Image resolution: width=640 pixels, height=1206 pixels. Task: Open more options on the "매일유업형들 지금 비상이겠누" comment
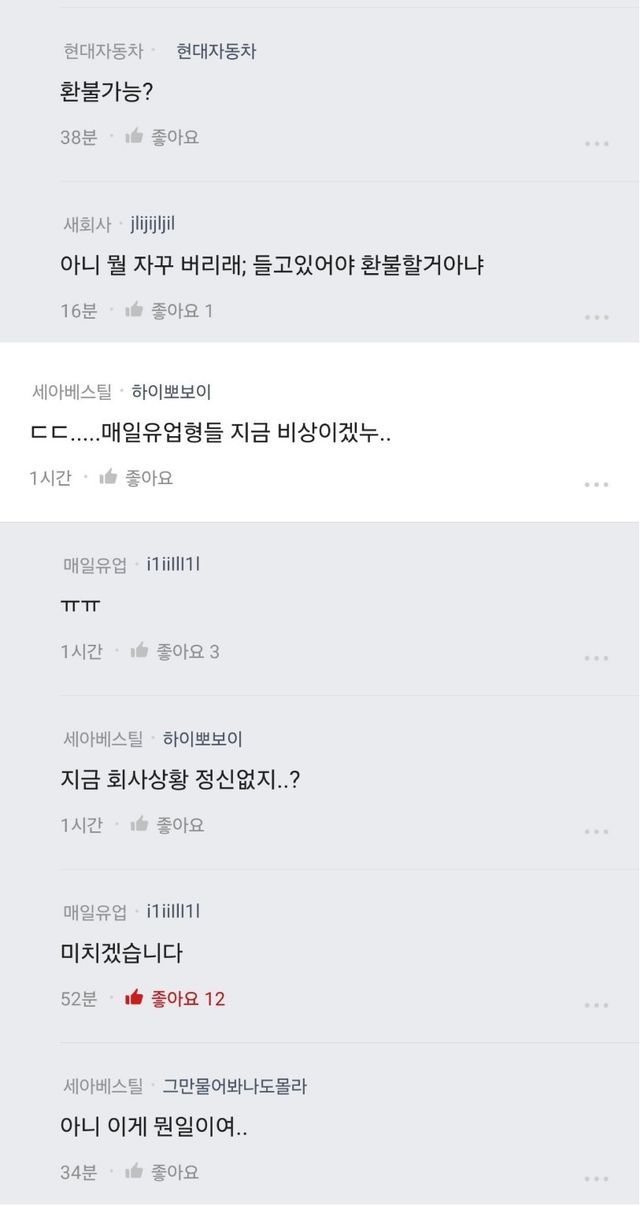tap(597, 485)
